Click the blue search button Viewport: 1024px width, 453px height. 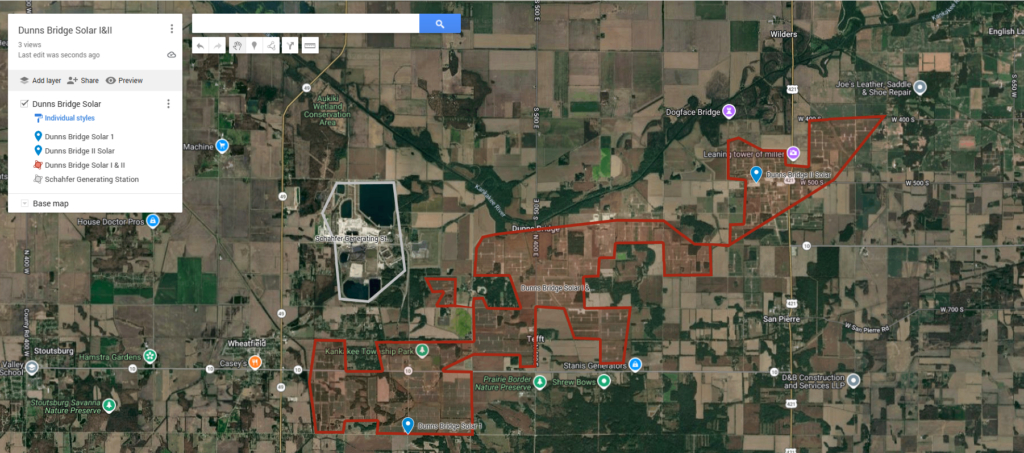440,24
